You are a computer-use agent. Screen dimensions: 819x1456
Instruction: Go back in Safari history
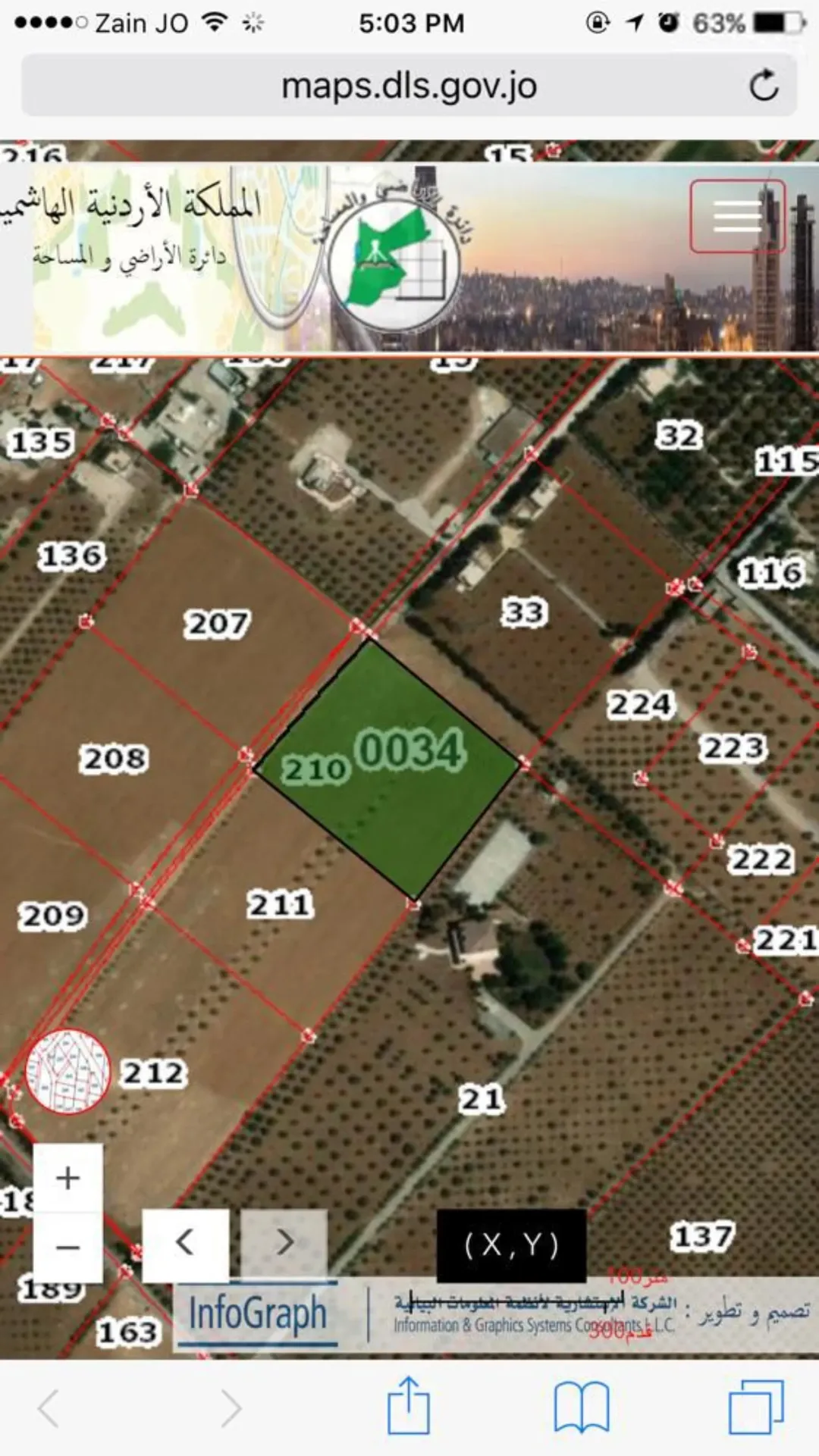pos(49,1408)
